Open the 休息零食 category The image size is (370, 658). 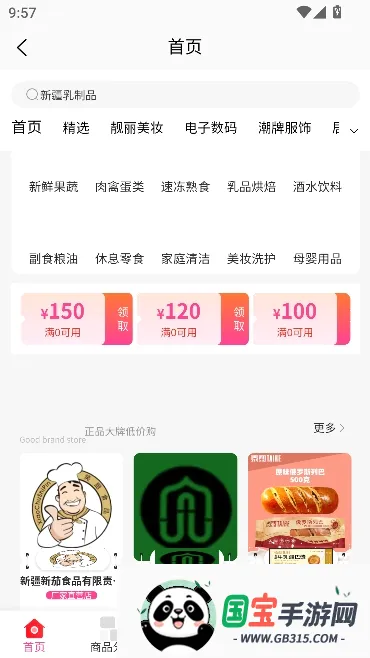pos(120,258)
